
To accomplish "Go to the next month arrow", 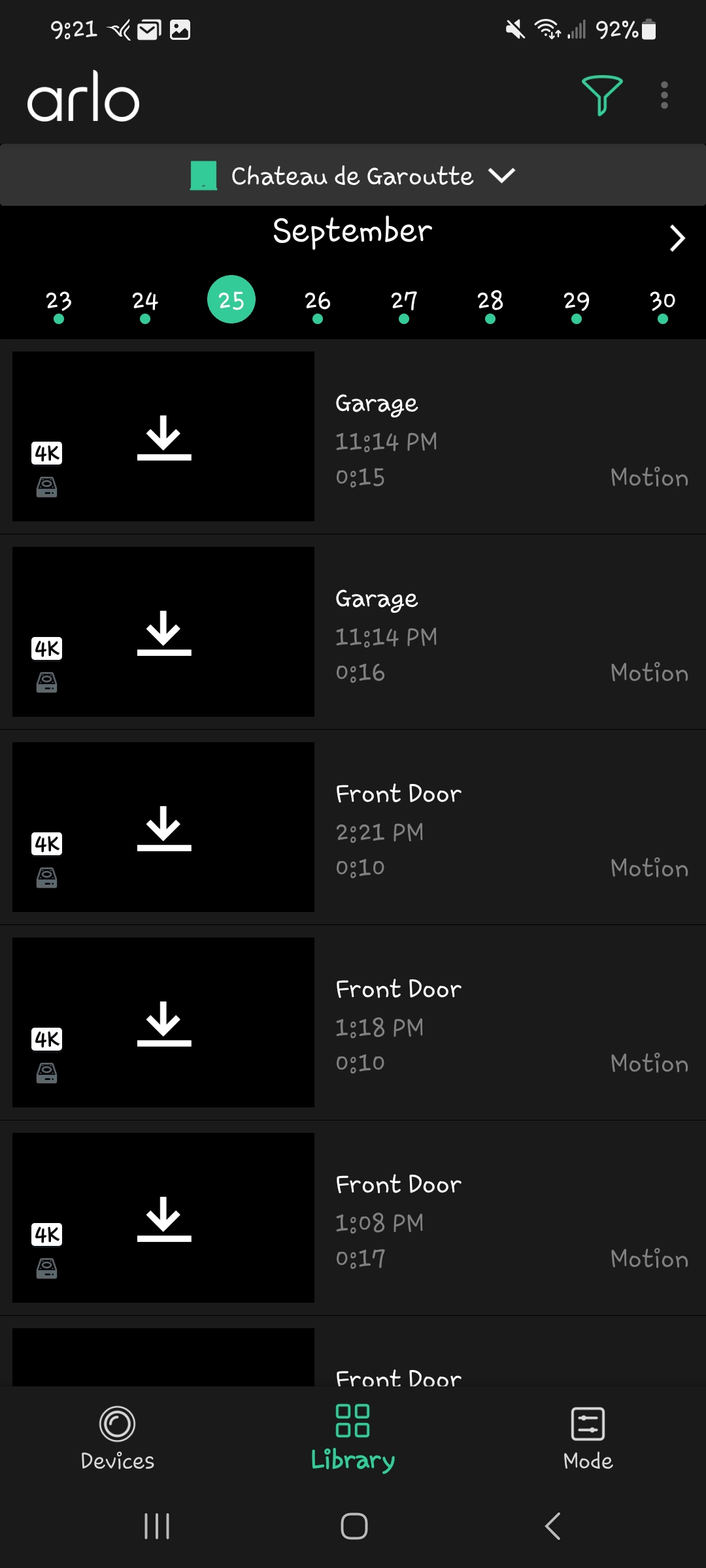I will pyautogui.click(x=677, y=238).
